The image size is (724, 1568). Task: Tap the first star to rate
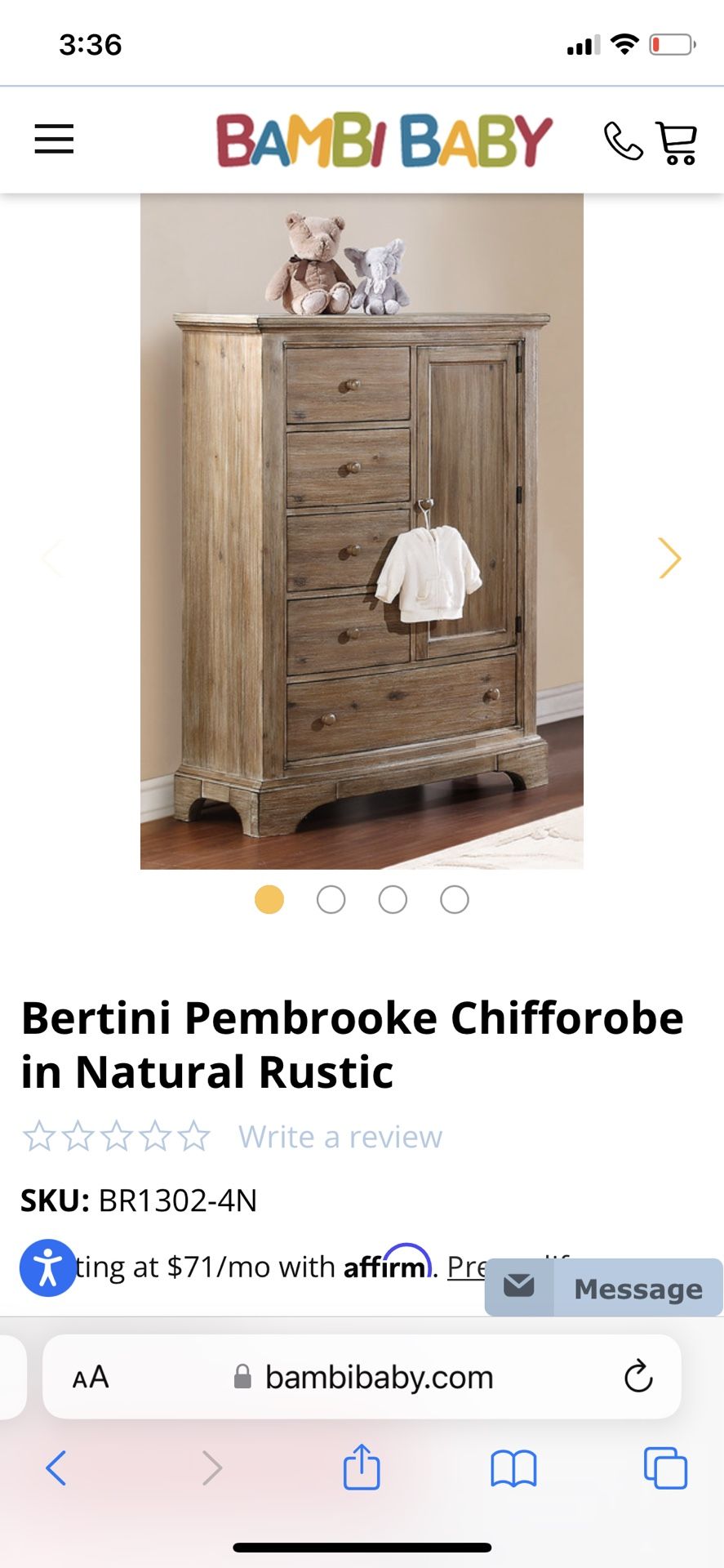pyautogui.click(x=38, y=1135)
